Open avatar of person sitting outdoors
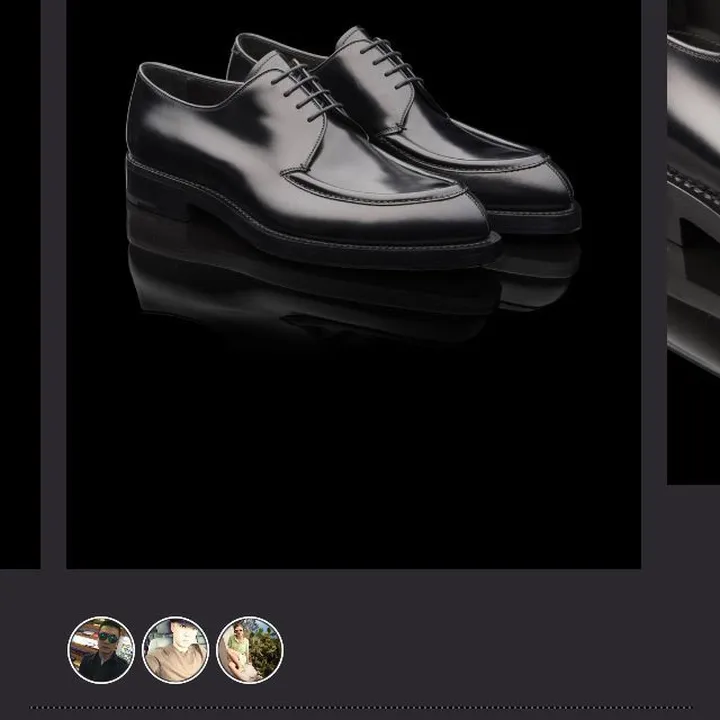The image size is (720, 720). pyautogui.click(x=250, y=650)
